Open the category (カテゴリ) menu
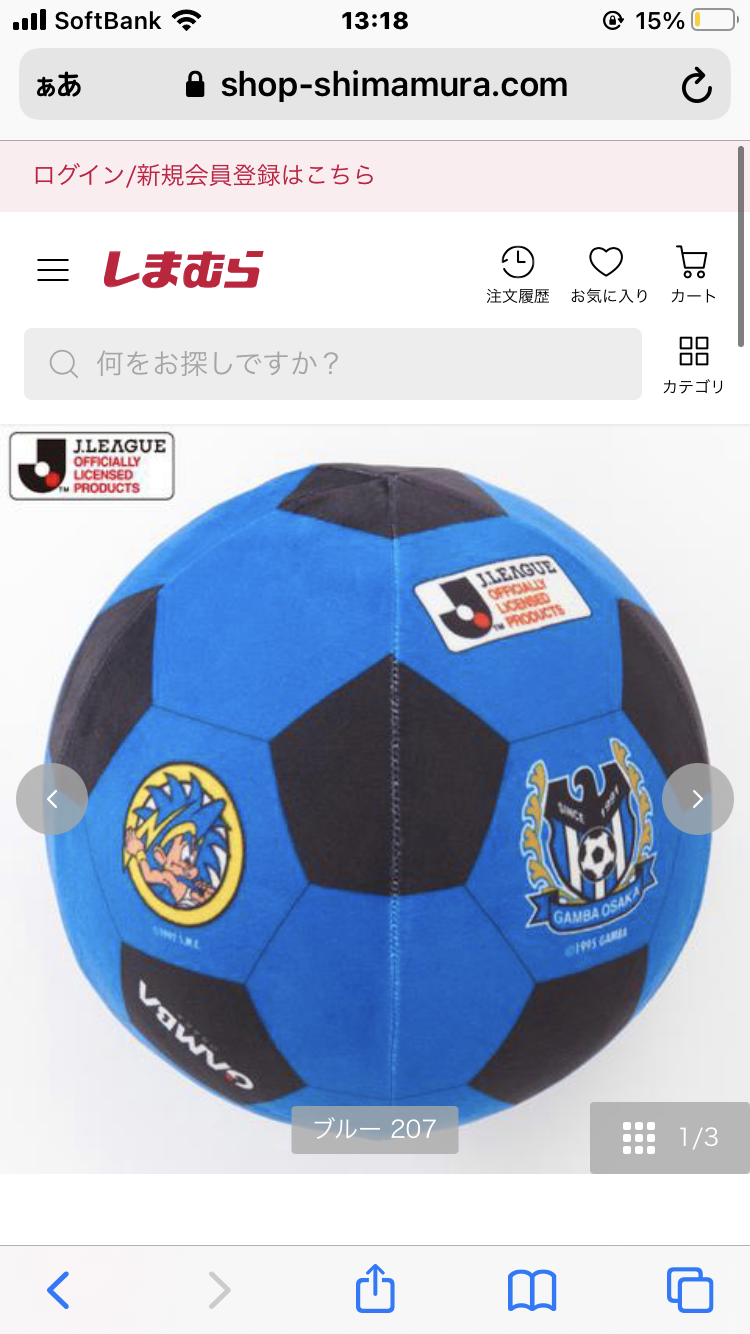Viewport: 750px width, 1334px height. [693, 364]
